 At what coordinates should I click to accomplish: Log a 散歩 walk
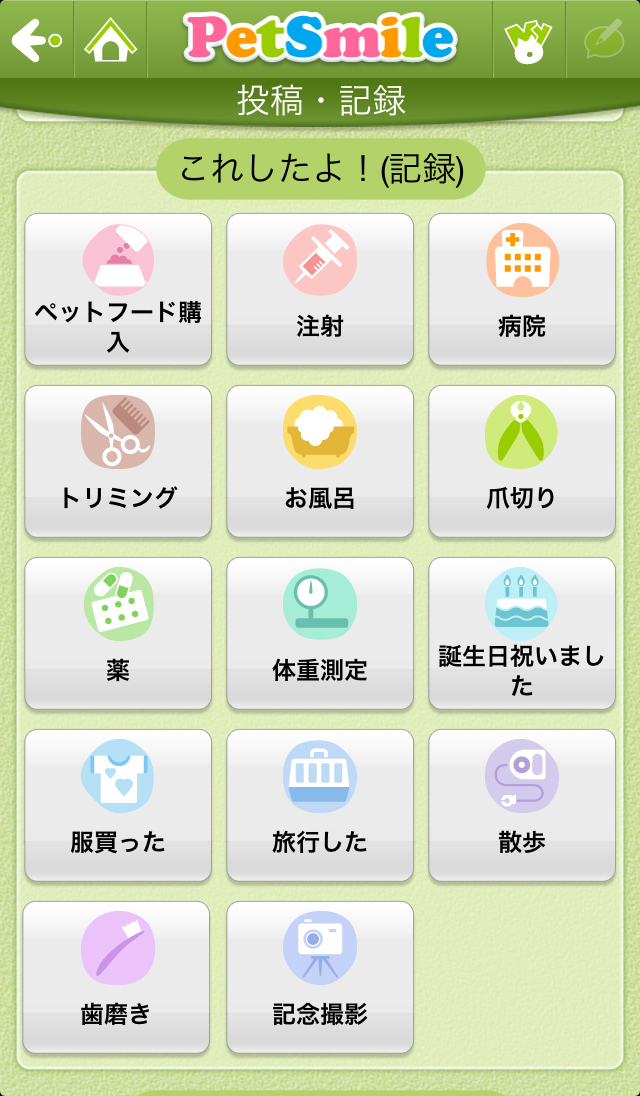click(522, 805)
